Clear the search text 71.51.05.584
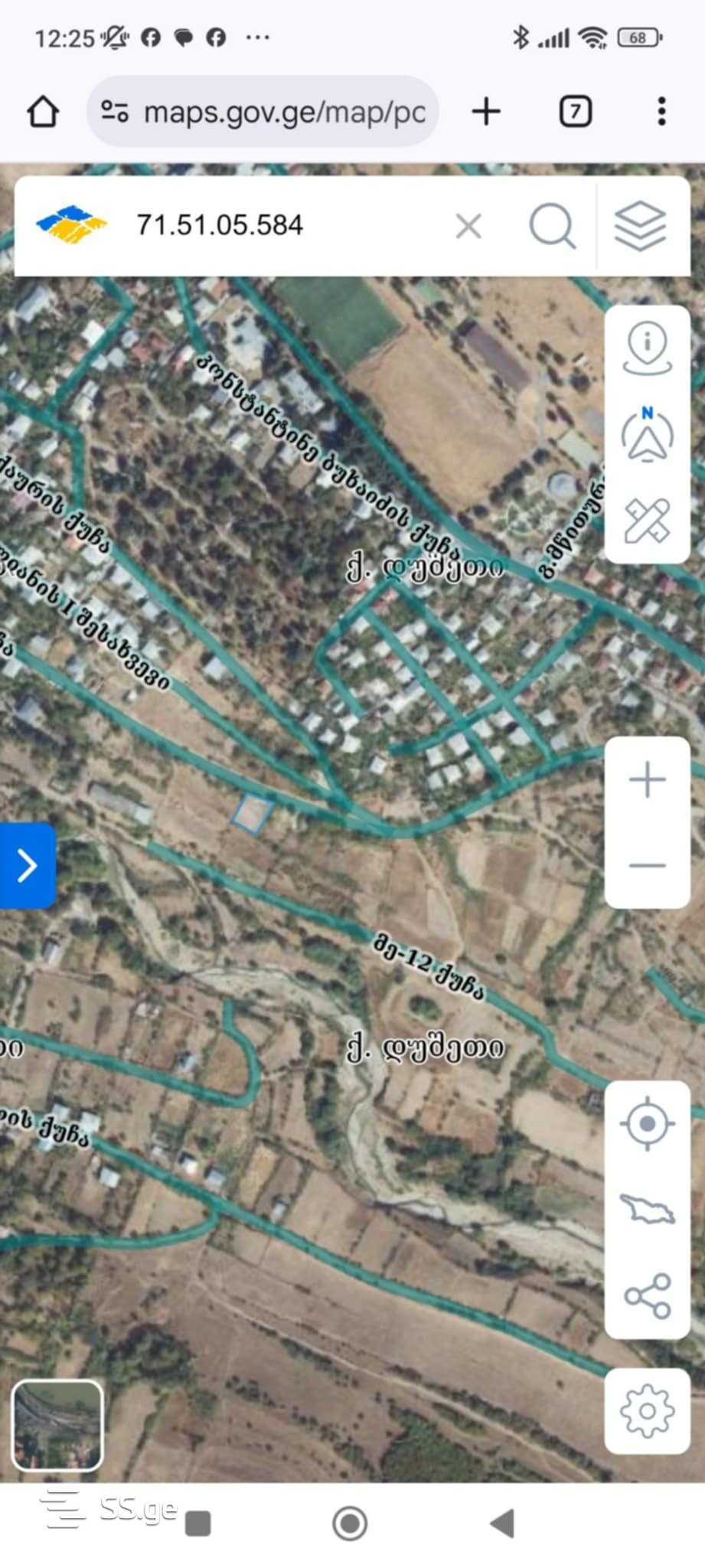The image size is (705, 1568). (468, 227)
